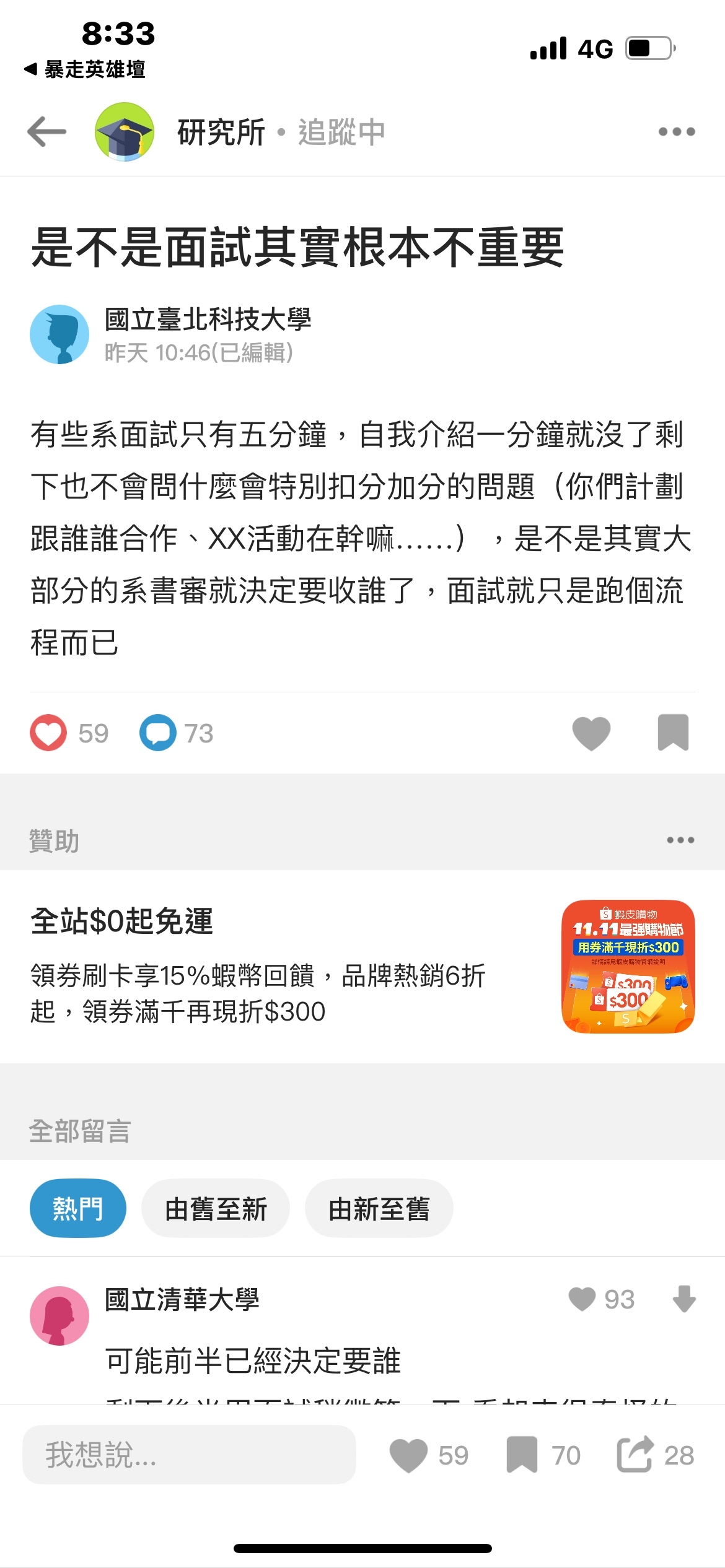Viewport: 725px width, 1568px height.
Task: Like the post from the bottom bar
Action: pos(409,1455)
